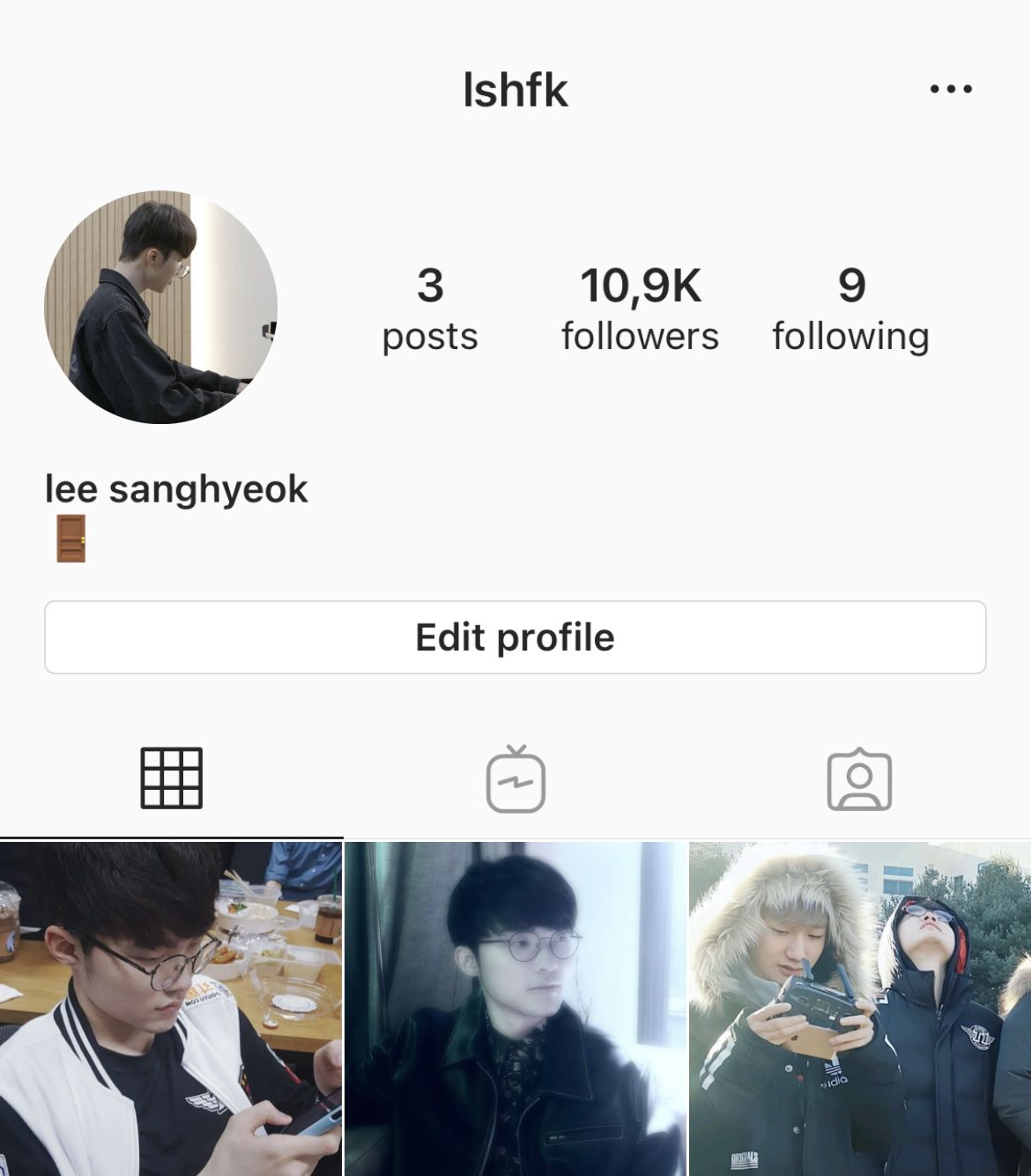Open the profile picture
This screenshot has height=1176, width=1031.
[161, 308]
